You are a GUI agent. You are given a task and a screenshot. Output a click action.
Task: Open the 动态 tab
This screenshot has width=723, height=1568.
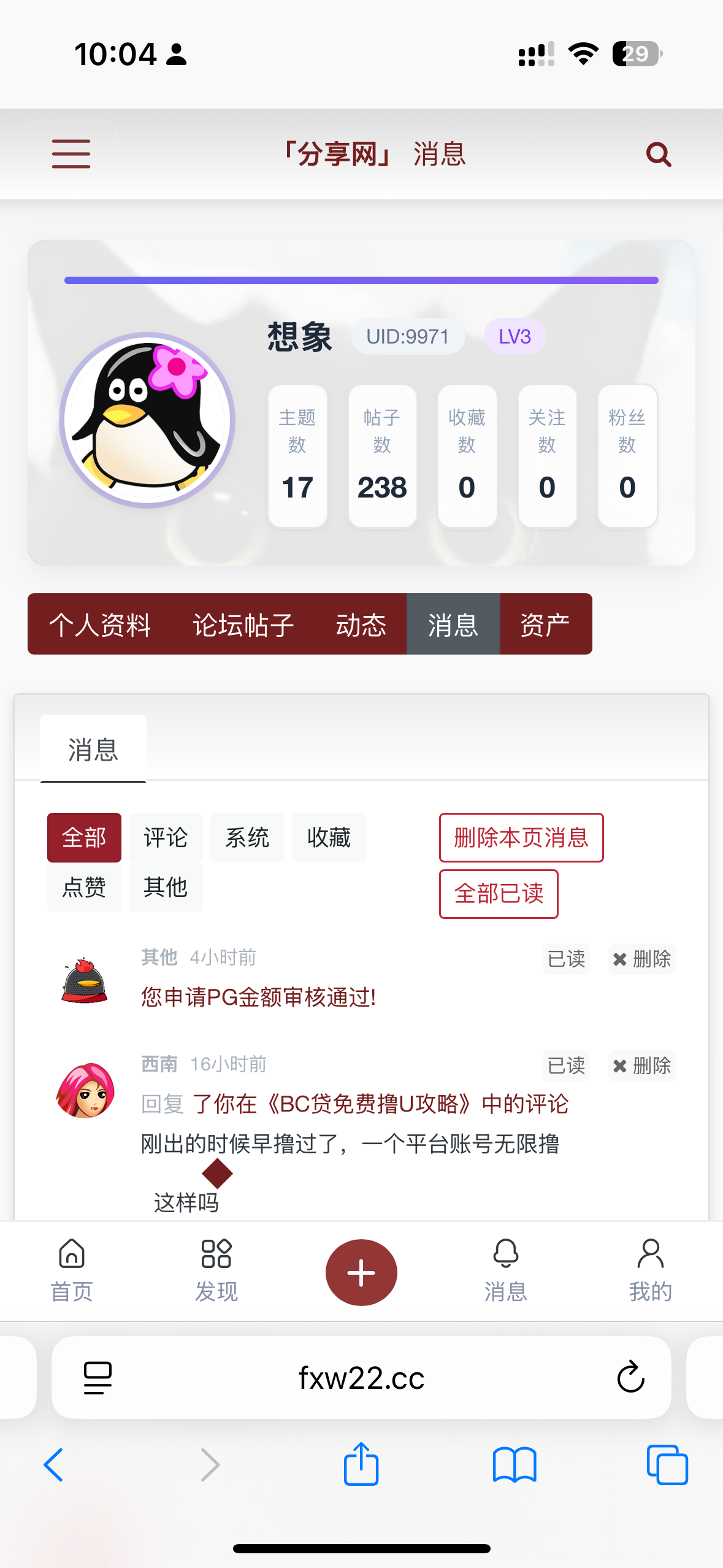tap(361, 625)
